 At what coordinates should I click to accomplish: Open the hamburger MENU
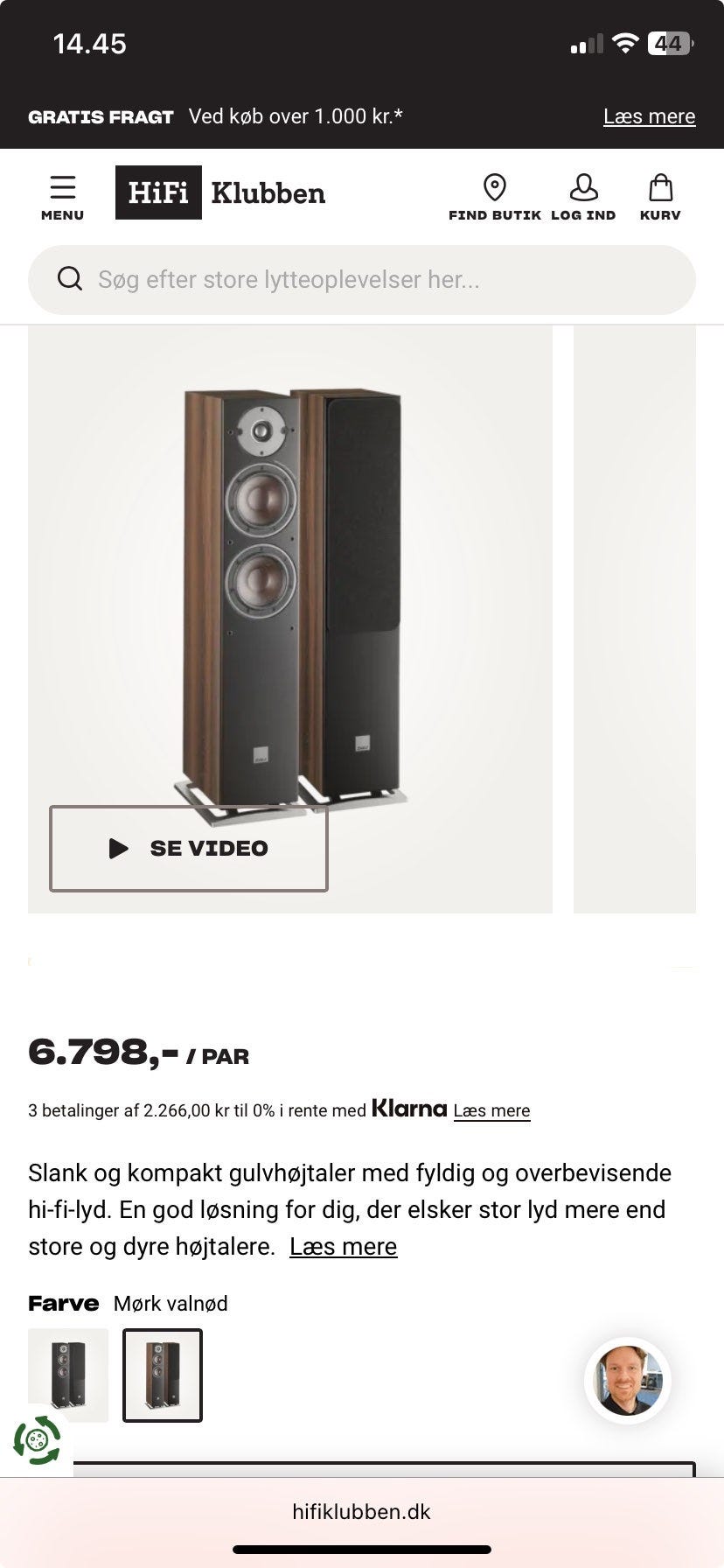[x=62, y=198]
